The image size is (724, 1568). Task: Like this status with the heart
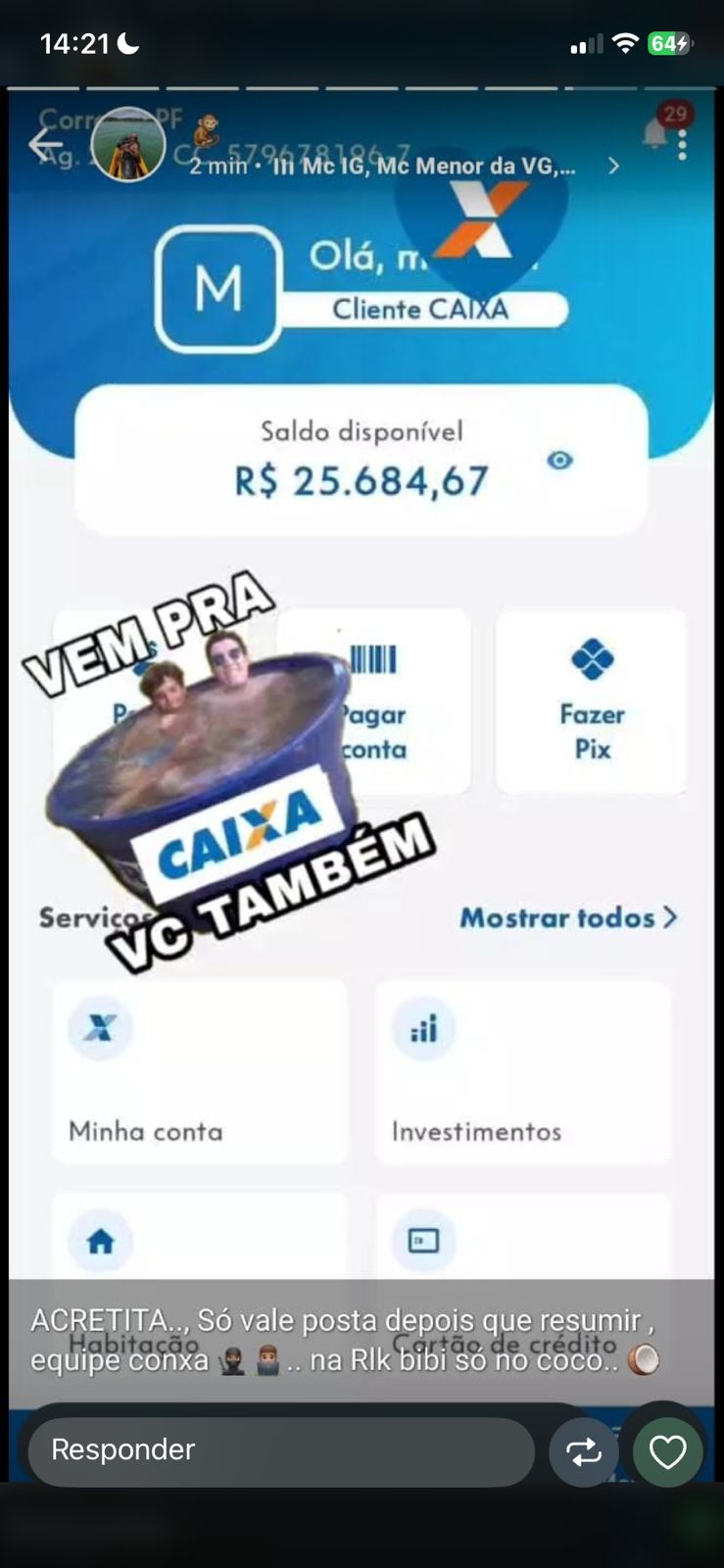[x=668, y=1451]
